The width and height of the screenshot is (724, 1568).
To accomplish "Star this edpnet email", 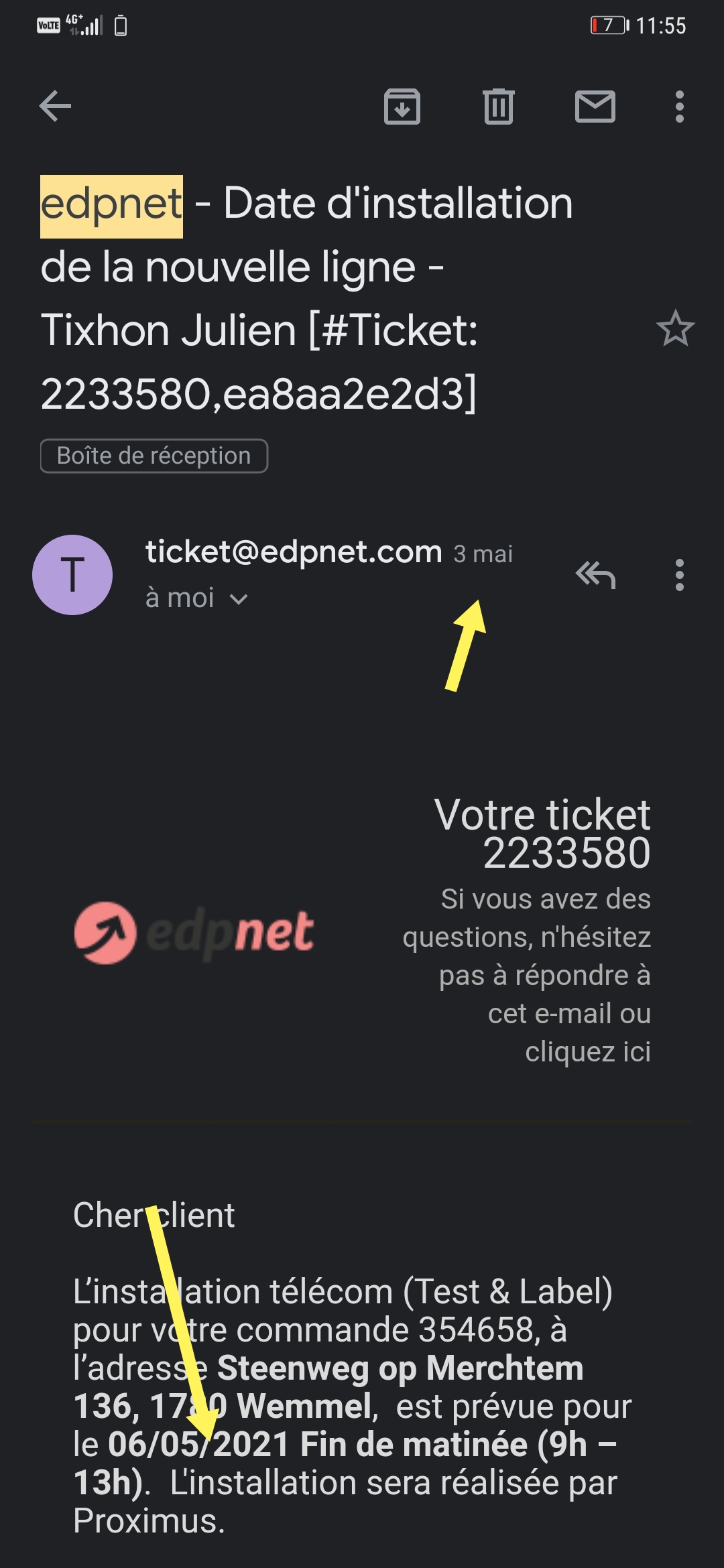I will tap(675, 328).
